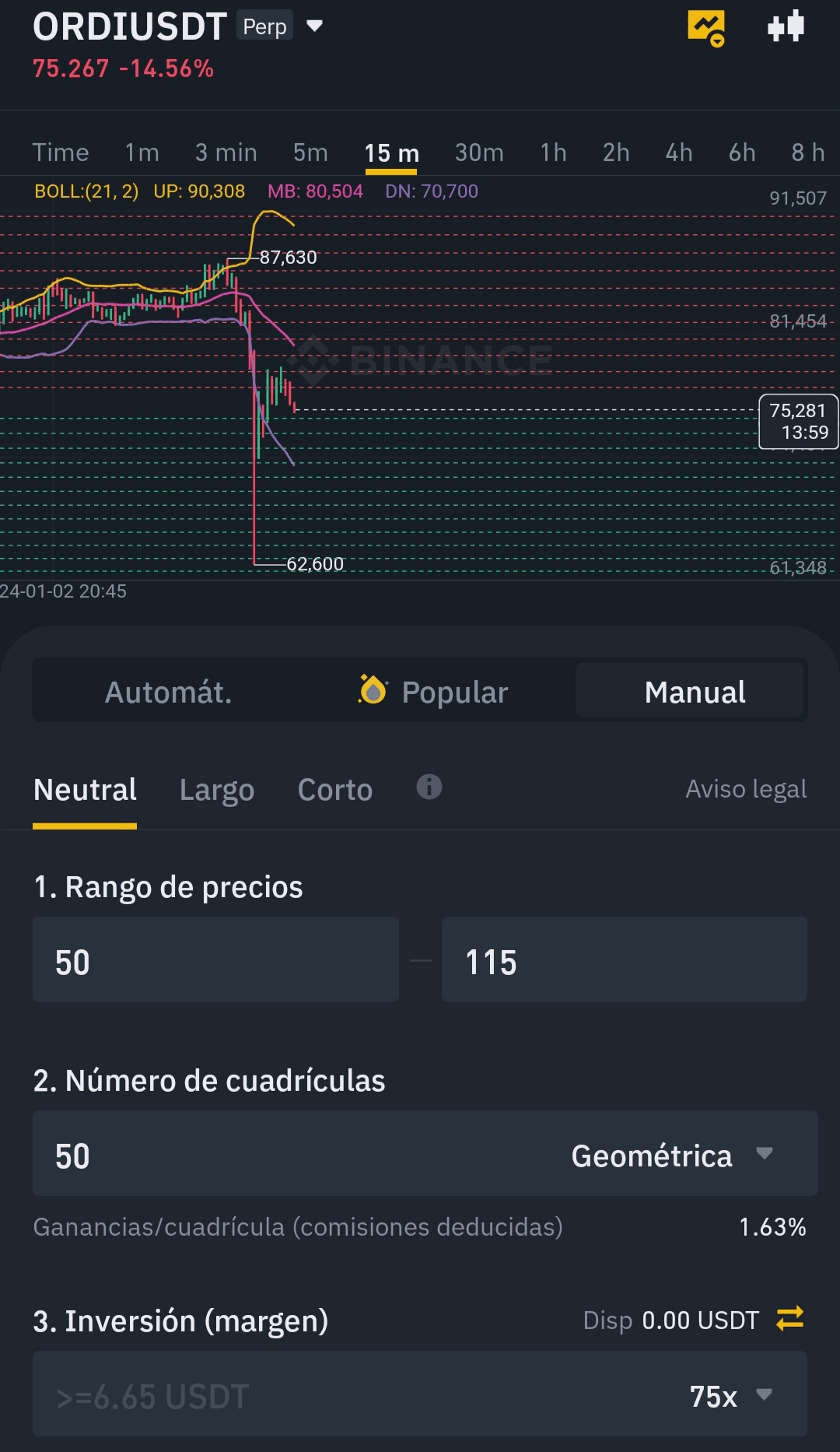The width and height of the screenshot is (840, 1452).
Task: Open the Aviso legal link
Action: (745, 789)
